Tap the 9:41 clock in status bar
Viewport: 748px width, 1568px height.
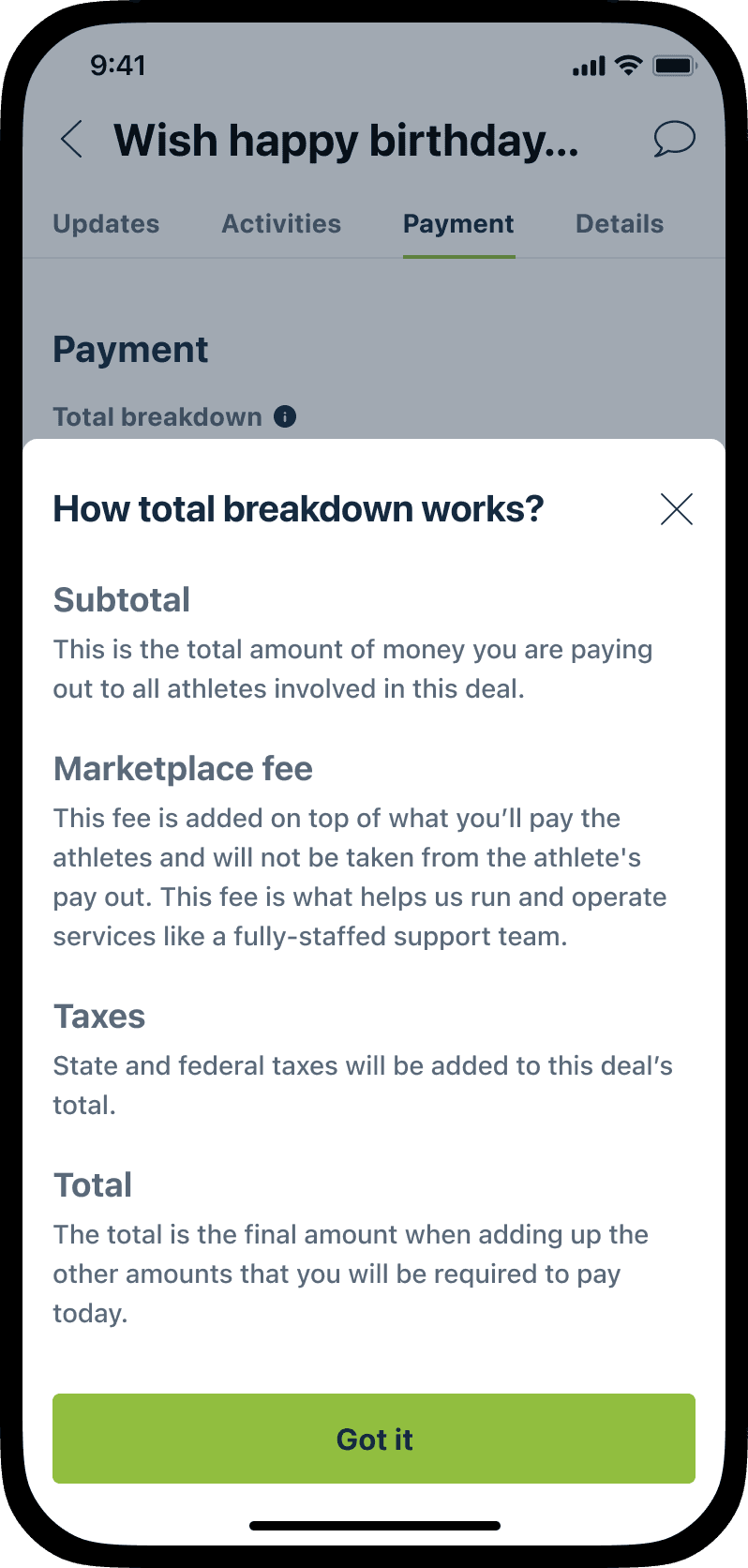[118, 65]
